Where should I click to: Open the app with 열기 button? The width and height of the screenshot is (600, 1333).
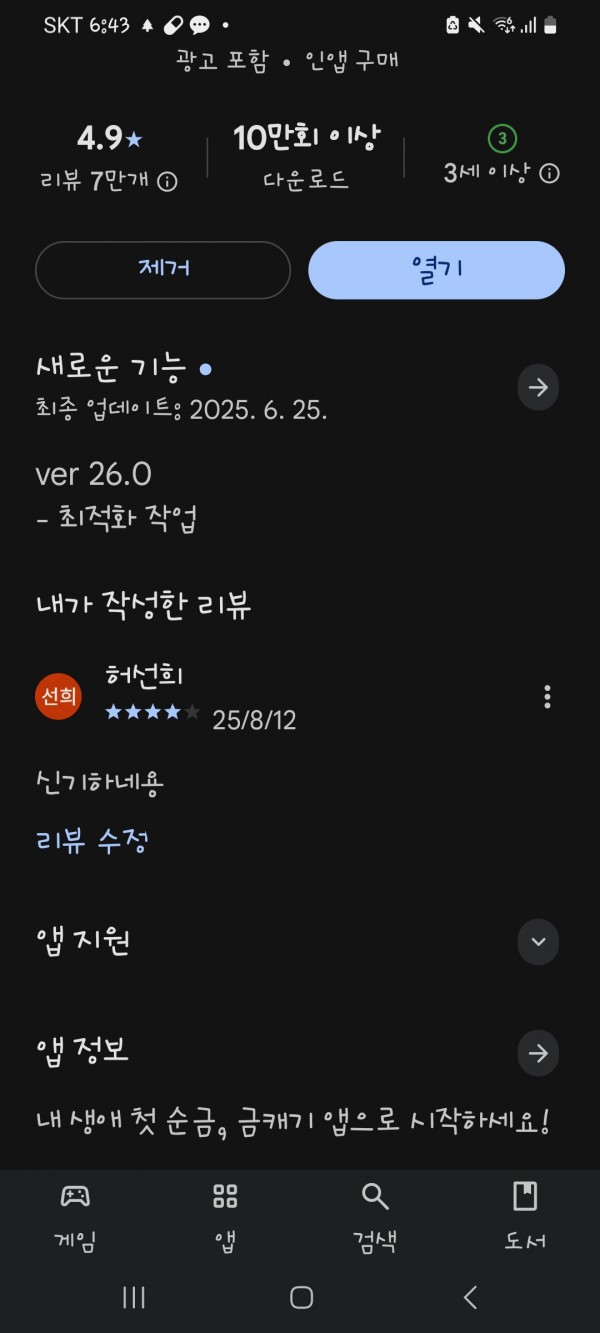(x=436, y=270)
